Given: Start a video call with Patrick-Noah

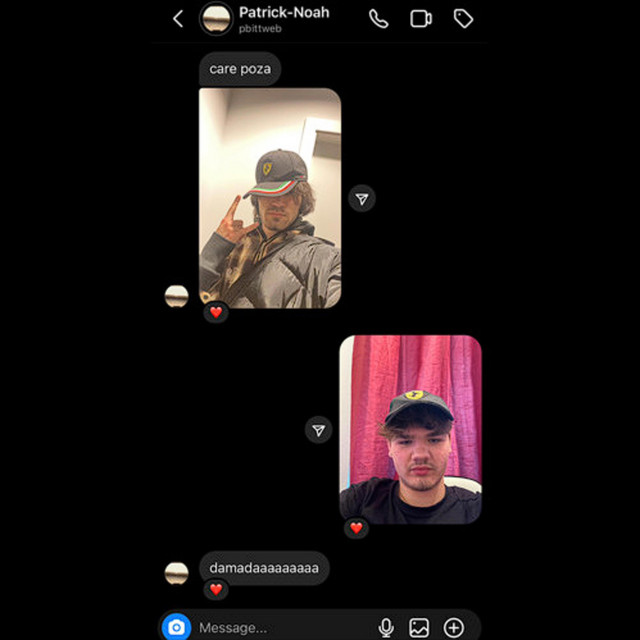Looking at the screenshot, I should click(x=421, y=19).
